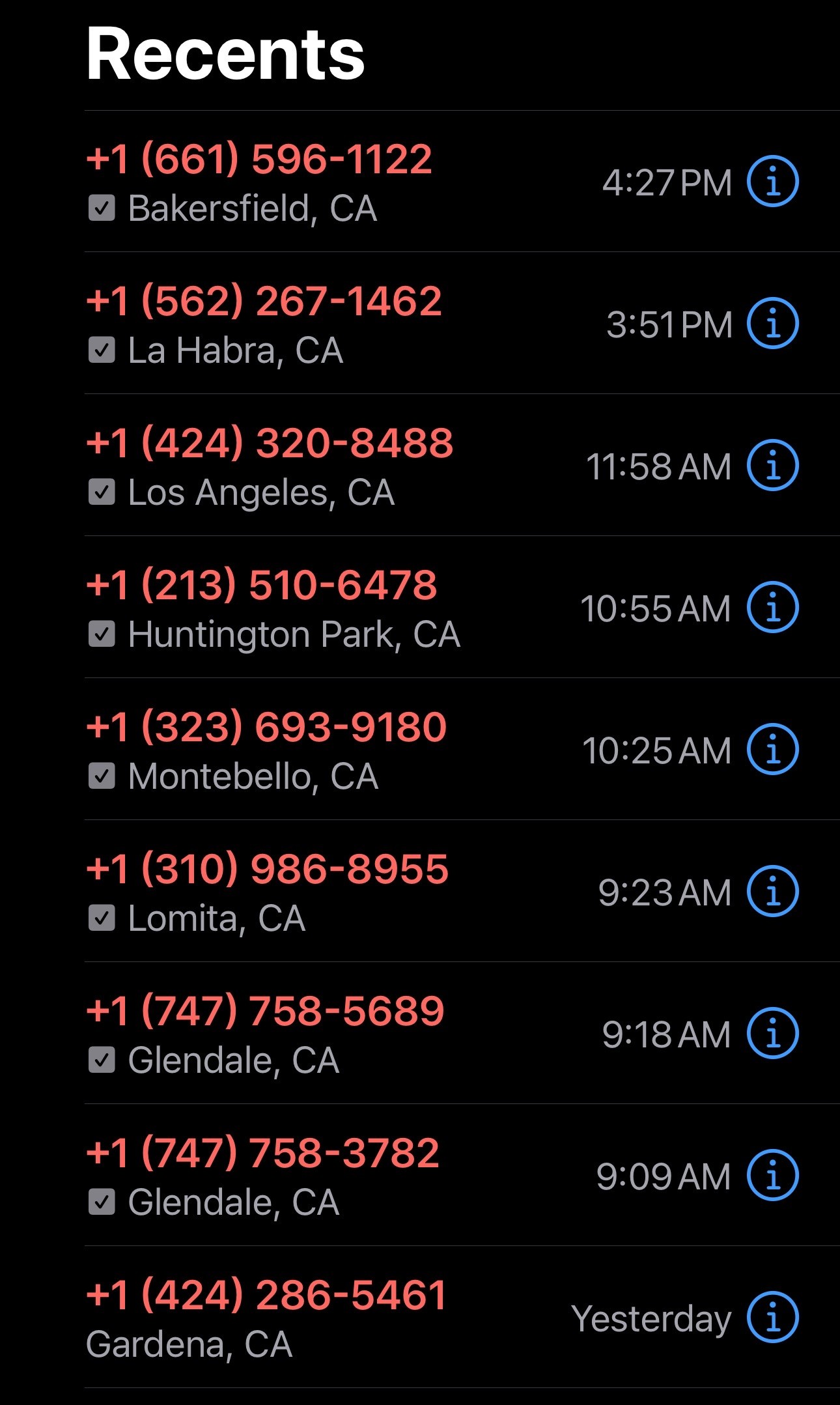The image size is (840, 1405).
Task: Open info for +1 (747) 758-5689
Action: pos(772,1034)
